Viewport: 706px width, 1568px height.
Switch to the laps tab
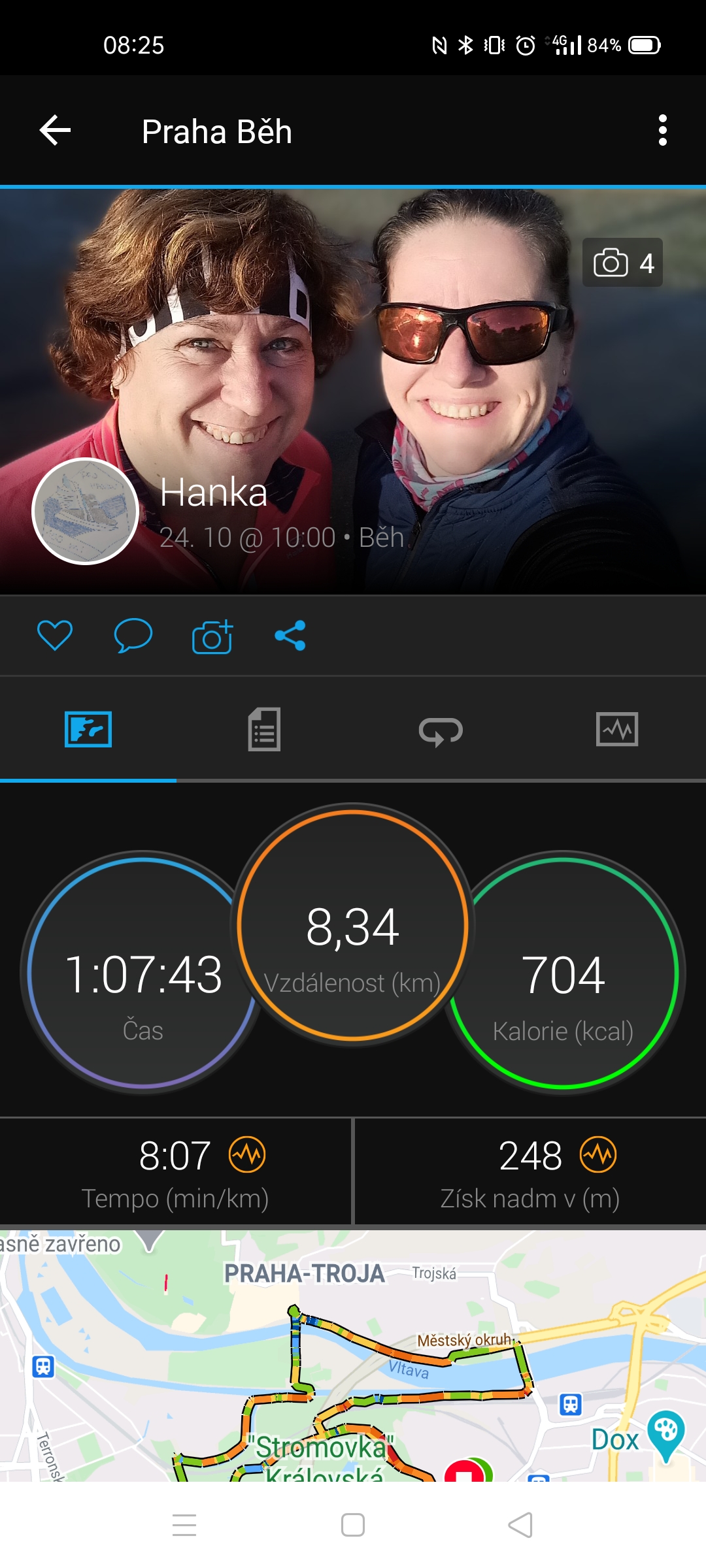[x=441, y=730]
